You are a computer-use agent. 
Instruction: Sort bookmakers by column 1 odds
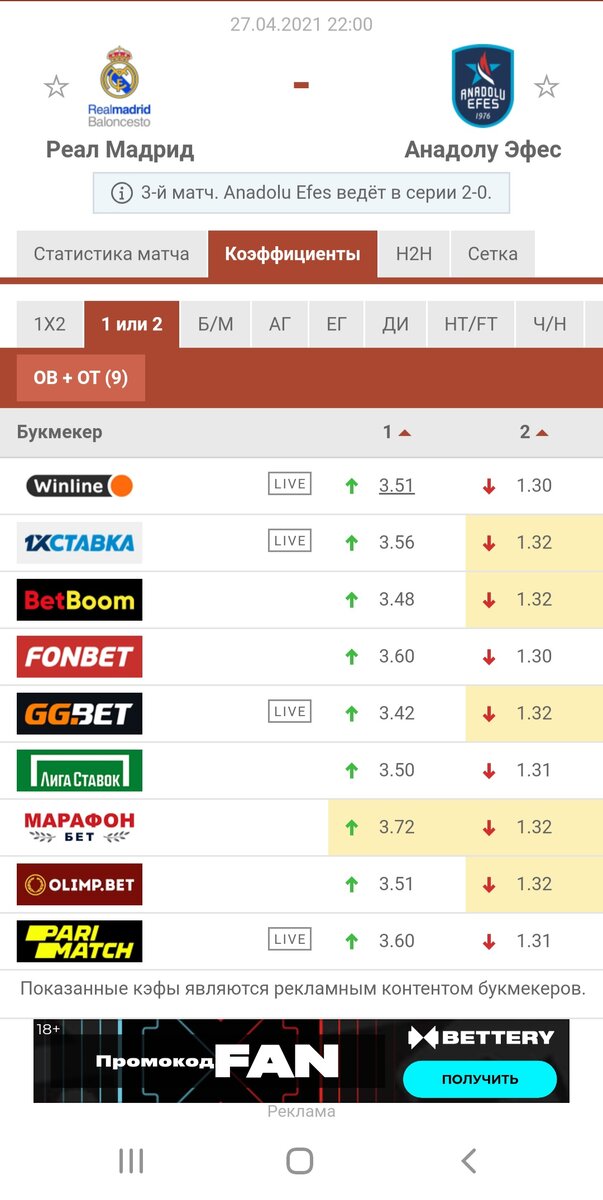[396, 433]
